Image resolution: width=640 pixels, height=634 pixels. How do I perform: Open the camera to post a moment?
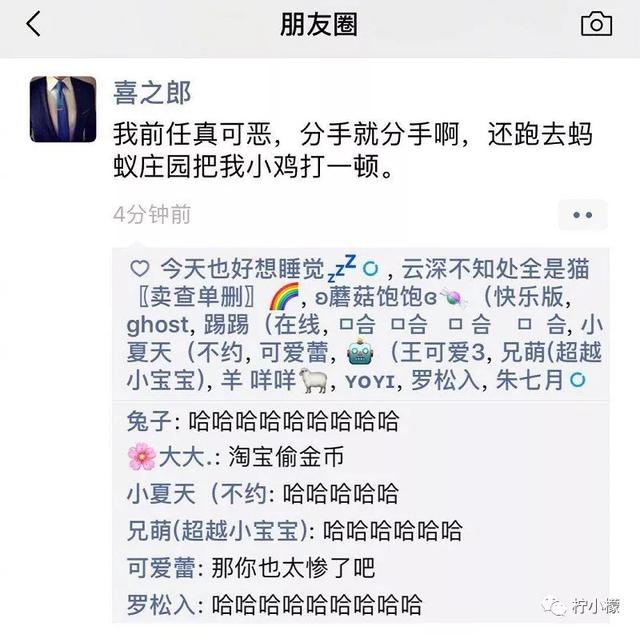[596, 24]
